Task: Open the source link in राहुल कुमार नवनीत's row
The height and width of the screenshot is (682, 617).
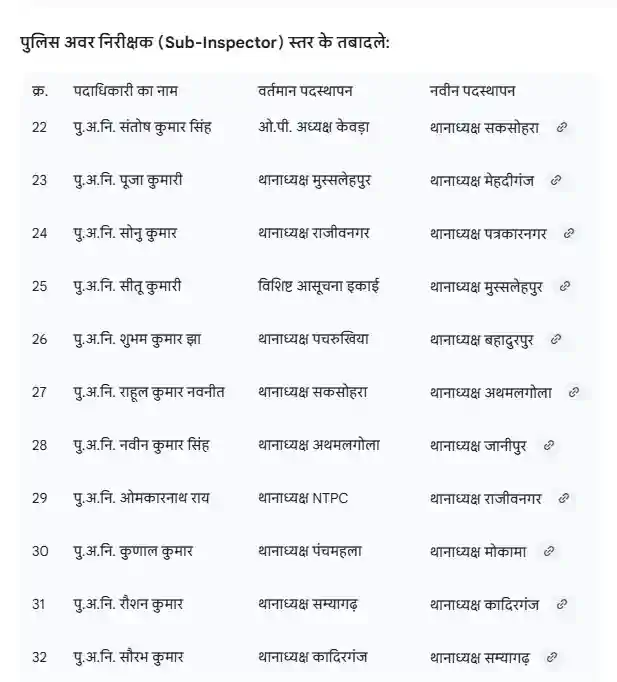Action: point(574,392)
